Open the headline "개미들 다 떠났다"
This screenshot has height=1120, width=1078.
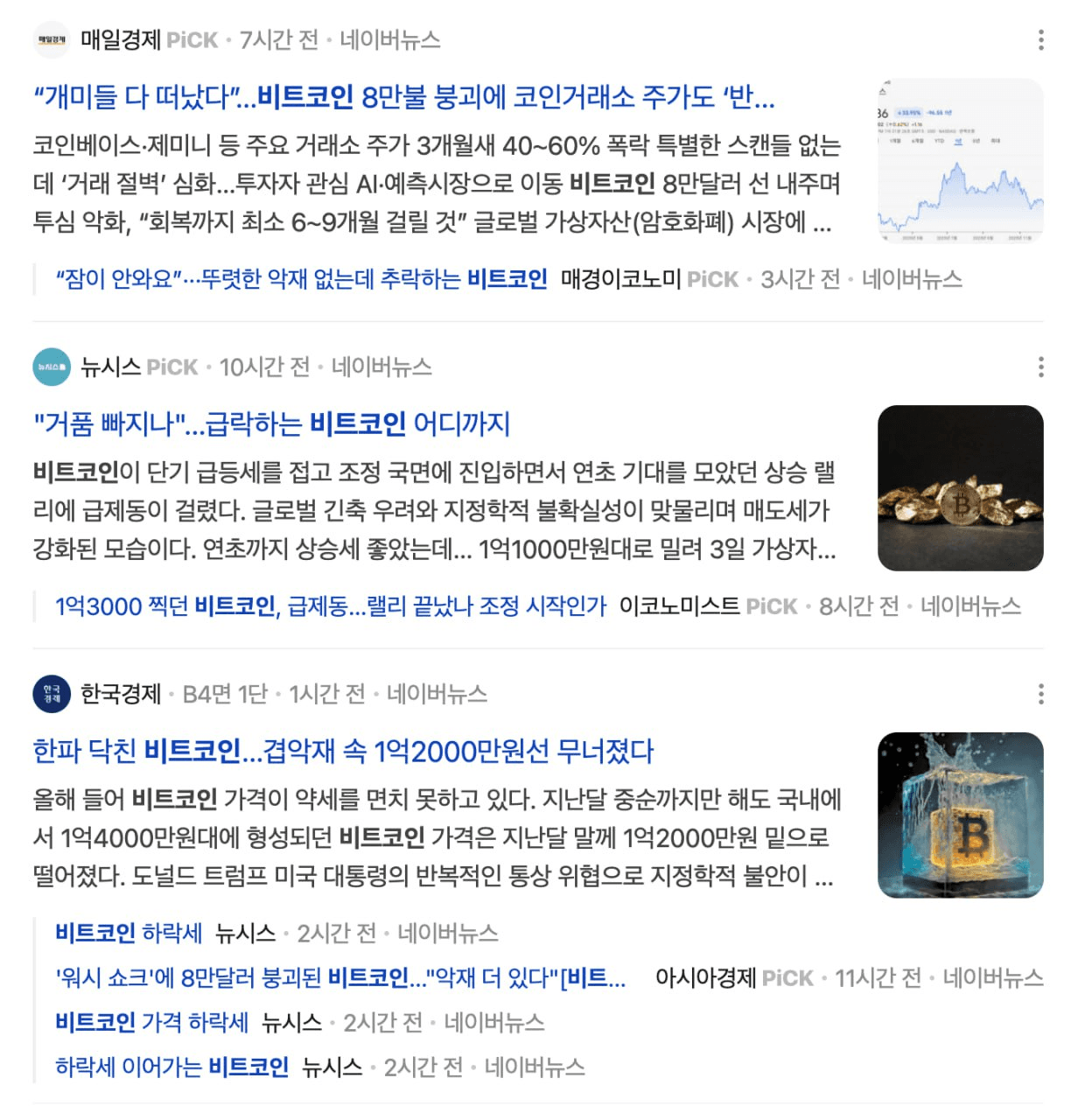tap(402, 97)
